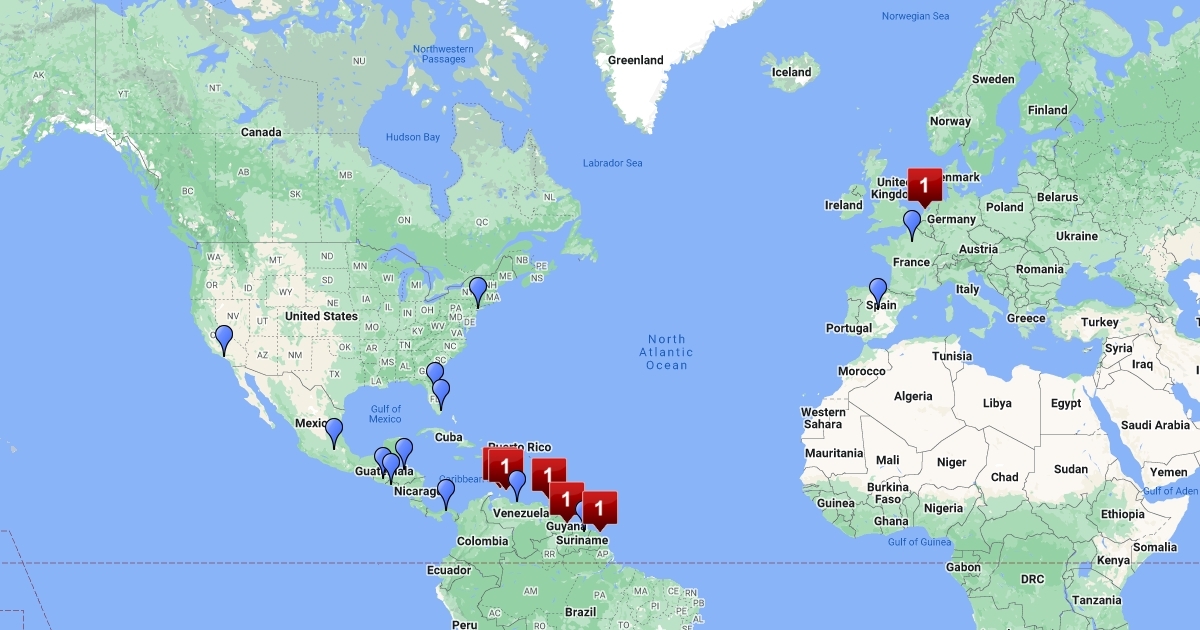Select the red 1 marker above Suriname
The width and height of the screenshot is (1200, 630).
(600, 507)
